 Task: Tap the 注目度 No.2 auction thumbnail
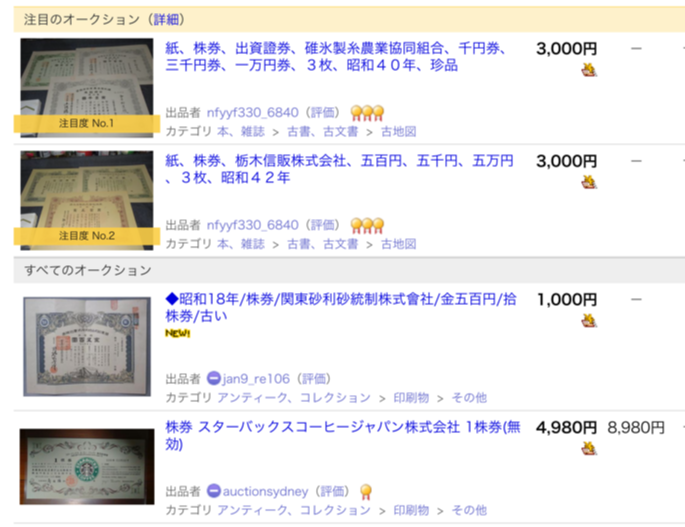click(x=87, y=200)
